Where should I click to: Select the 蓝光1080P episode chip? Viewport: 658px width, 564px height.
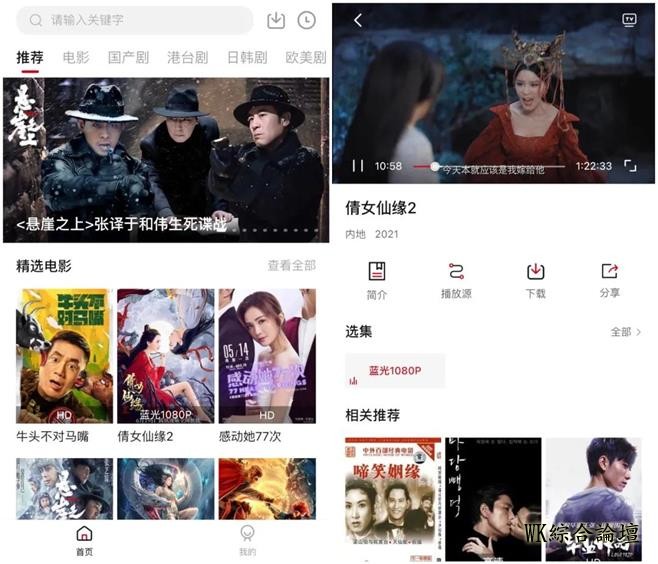point(395,371)
